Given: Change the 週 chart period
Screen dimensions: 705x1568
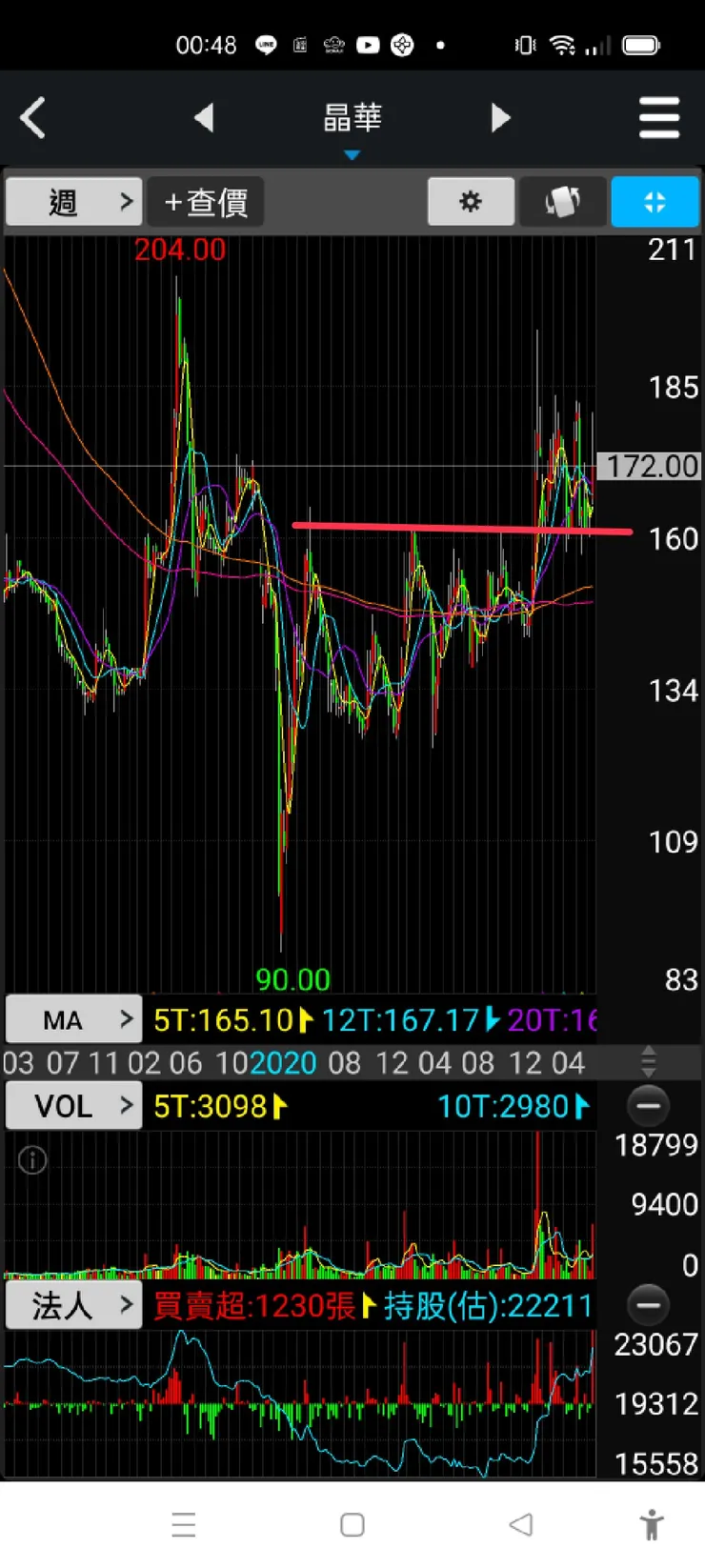Looking at the screenshot, I should tap(74, 202).
